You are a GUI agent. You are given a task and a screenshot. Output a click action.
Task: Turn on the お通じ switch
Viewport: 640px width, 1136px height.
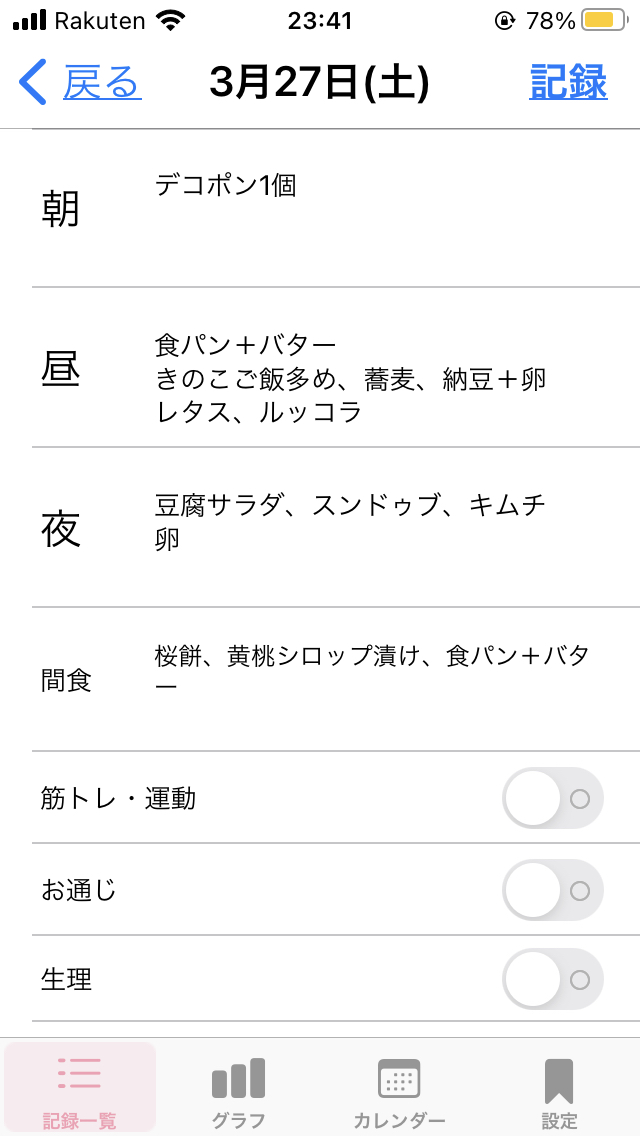pos(552,890)
